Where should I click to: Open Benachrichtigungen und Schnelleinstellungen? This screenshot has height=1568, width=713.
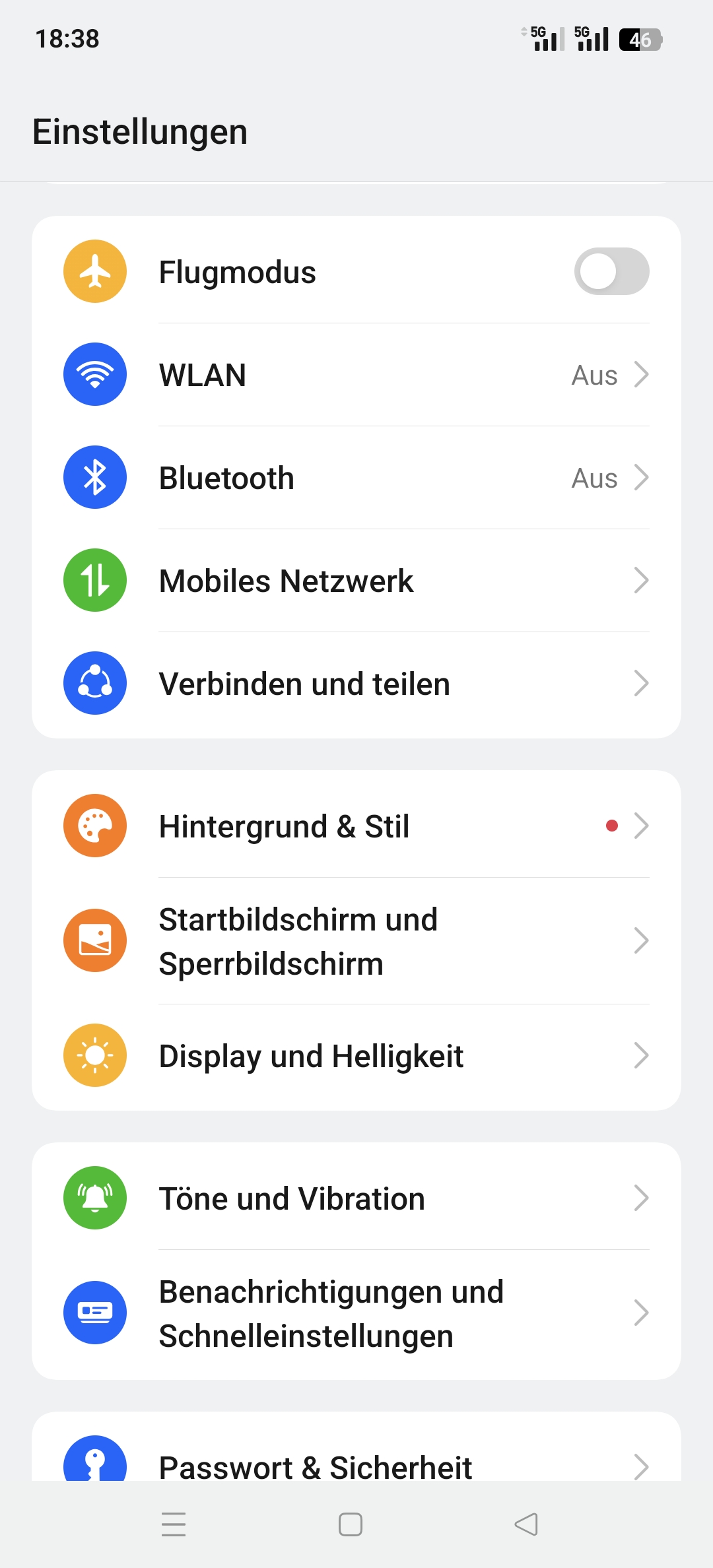[x=356, y=1313]
